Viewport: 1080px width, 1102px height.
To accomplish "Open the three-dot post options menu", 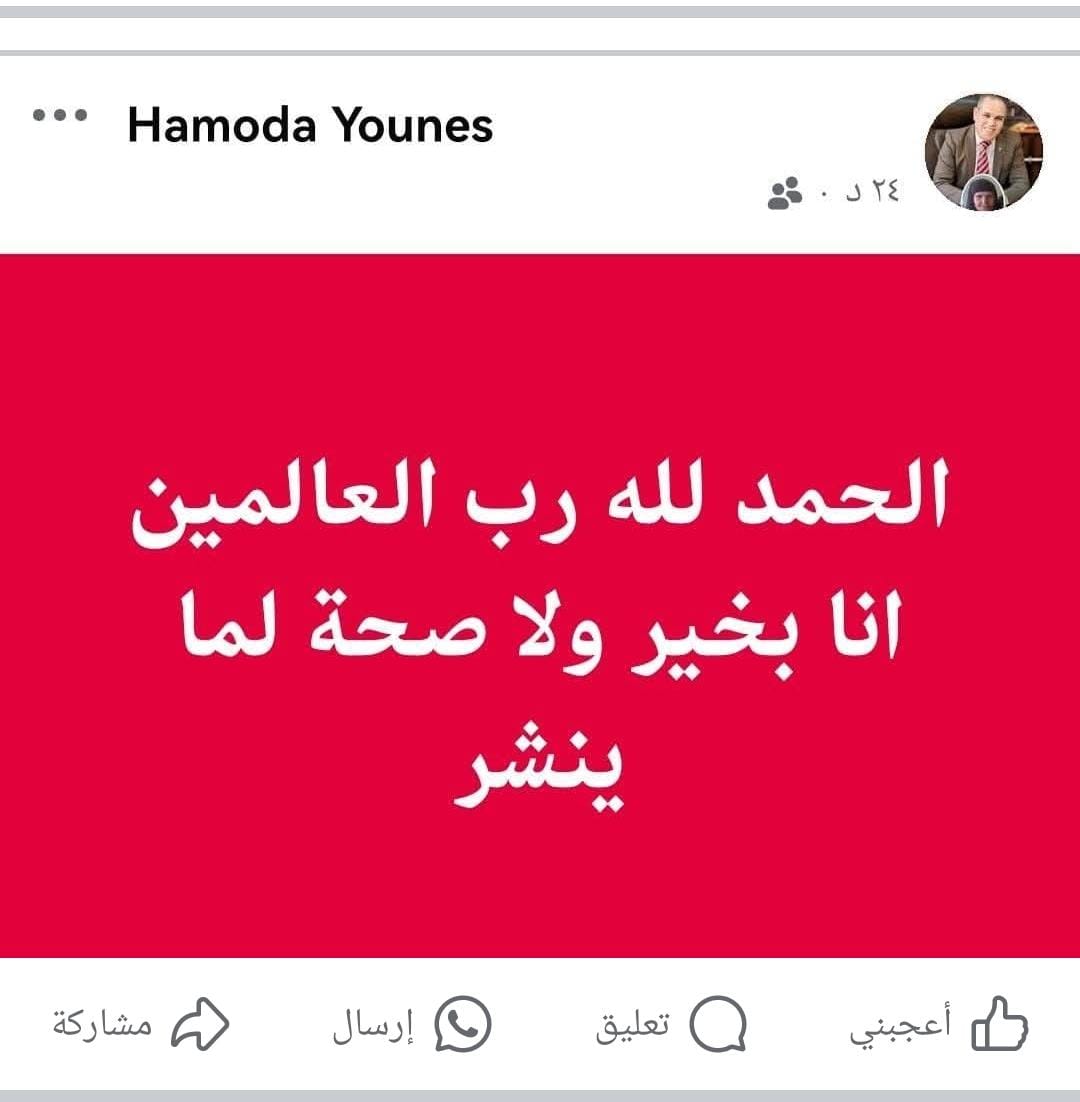I will tap(60, 115).
